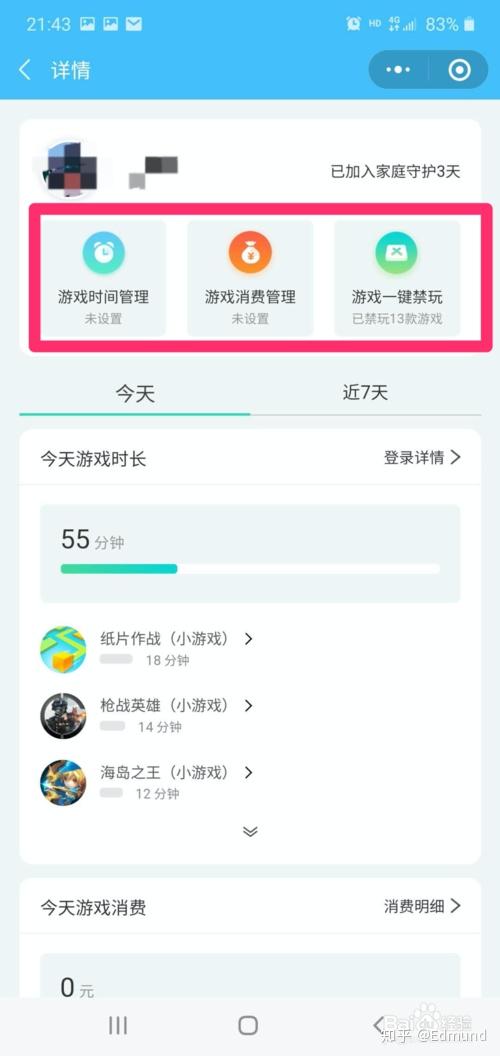Open 游戏一键禁玩 card

[397, 278]
